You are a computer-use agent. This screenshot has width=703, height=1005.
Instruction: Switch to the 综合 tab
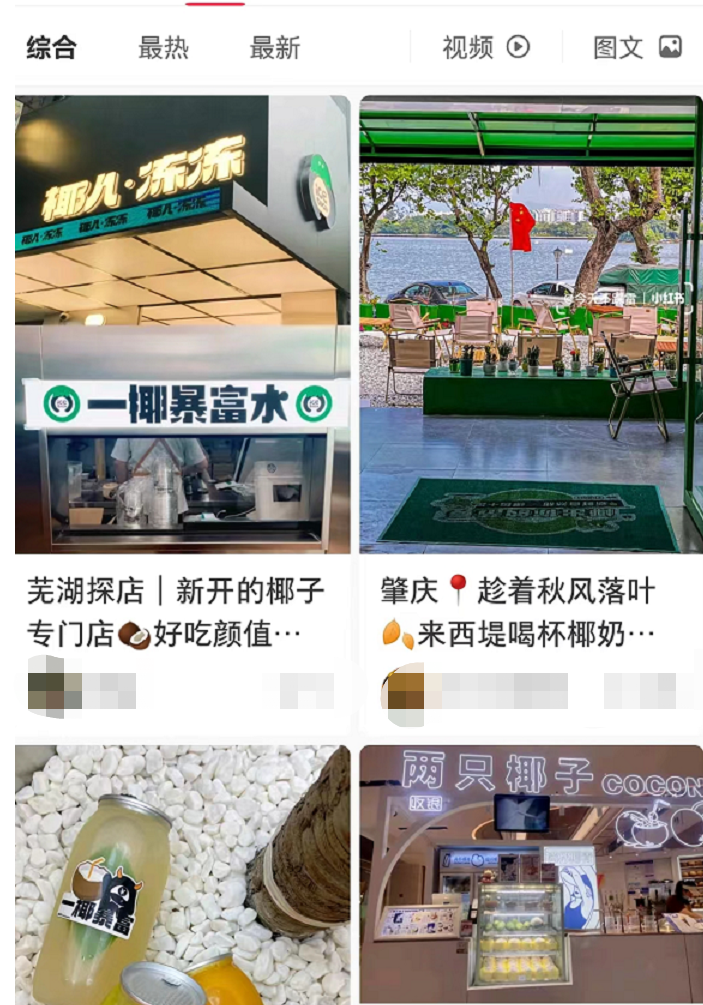[51, 47]
